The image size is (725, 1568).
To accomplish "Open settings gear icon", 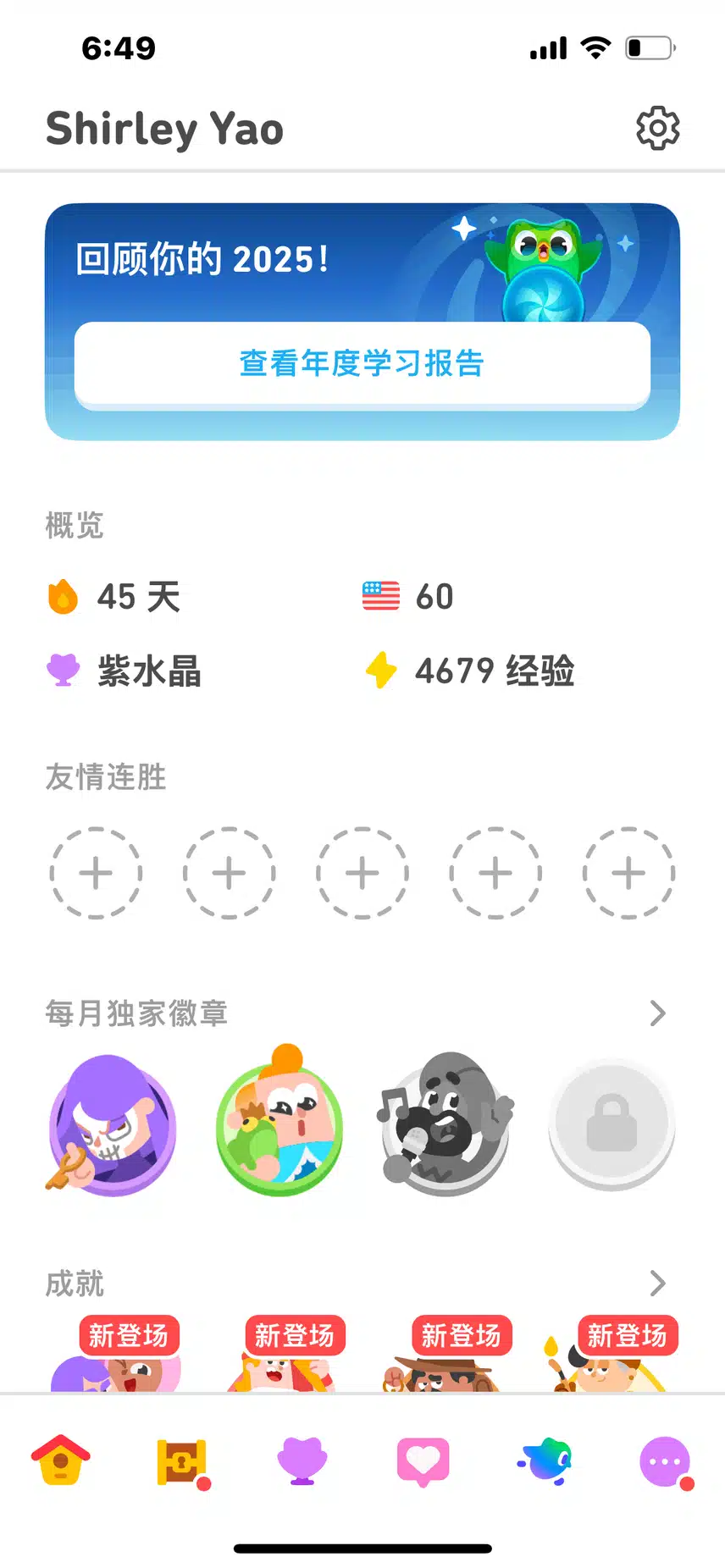I will pyautogui.click(x=657, y=129).
